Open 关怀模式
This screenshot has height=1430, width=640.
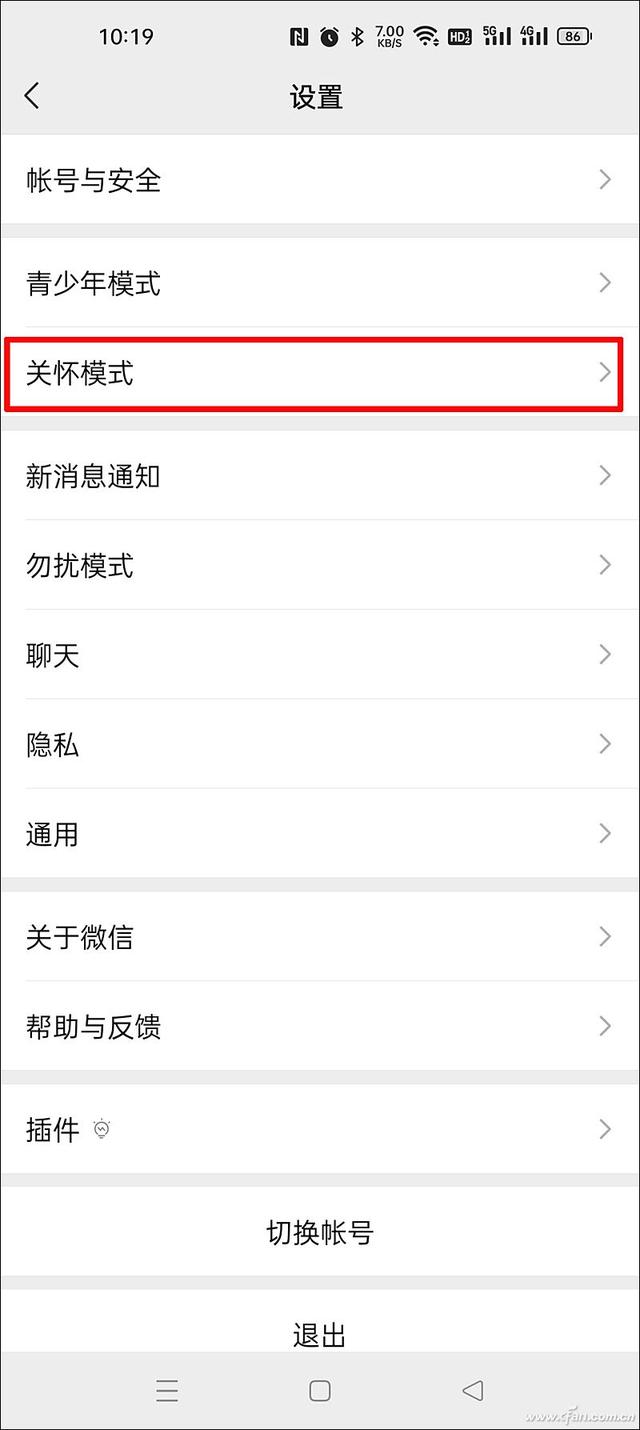[x=320, y=373]
